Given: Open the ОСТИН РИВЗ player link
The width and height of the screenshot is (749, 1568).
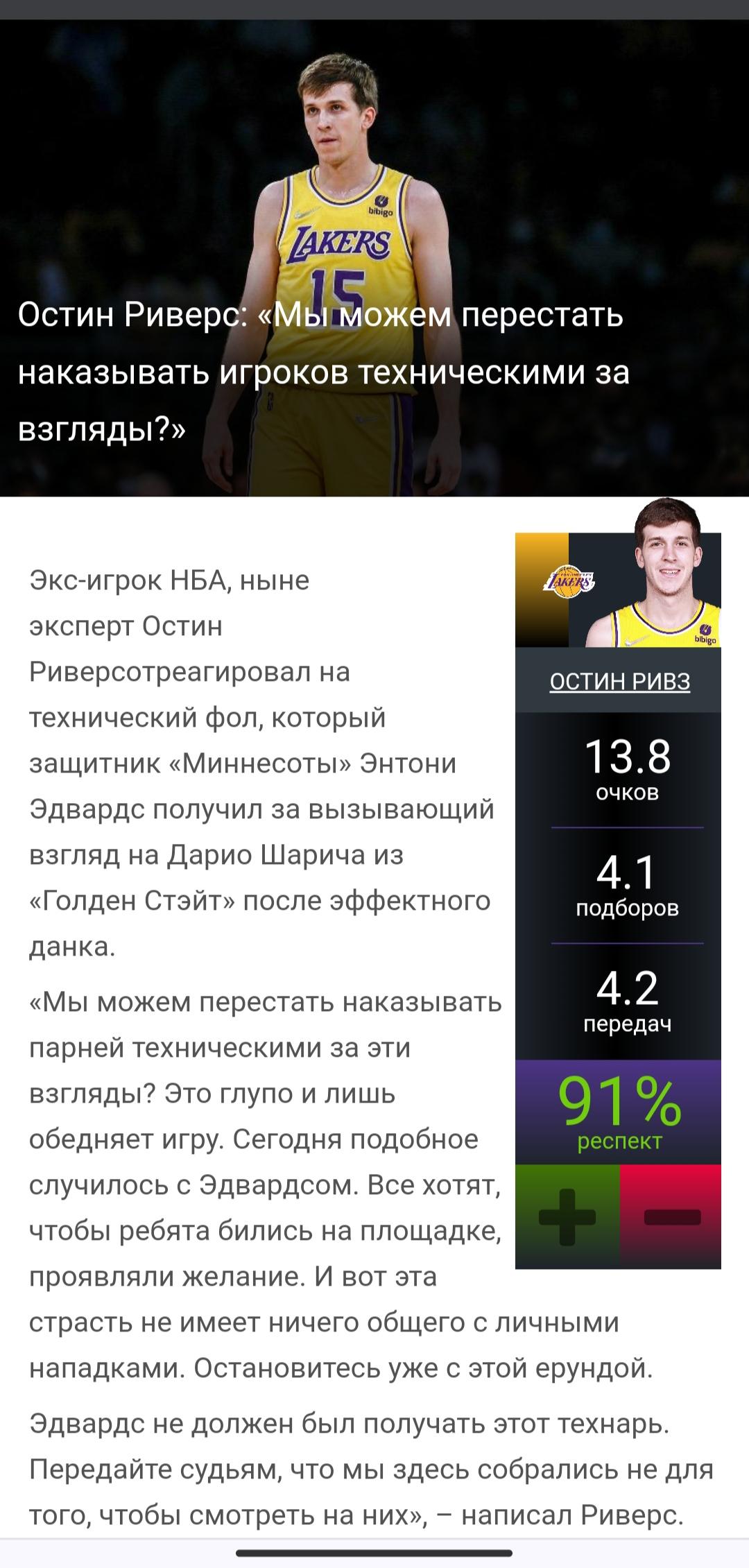Looking at the screenshot, I should point(619,682).
